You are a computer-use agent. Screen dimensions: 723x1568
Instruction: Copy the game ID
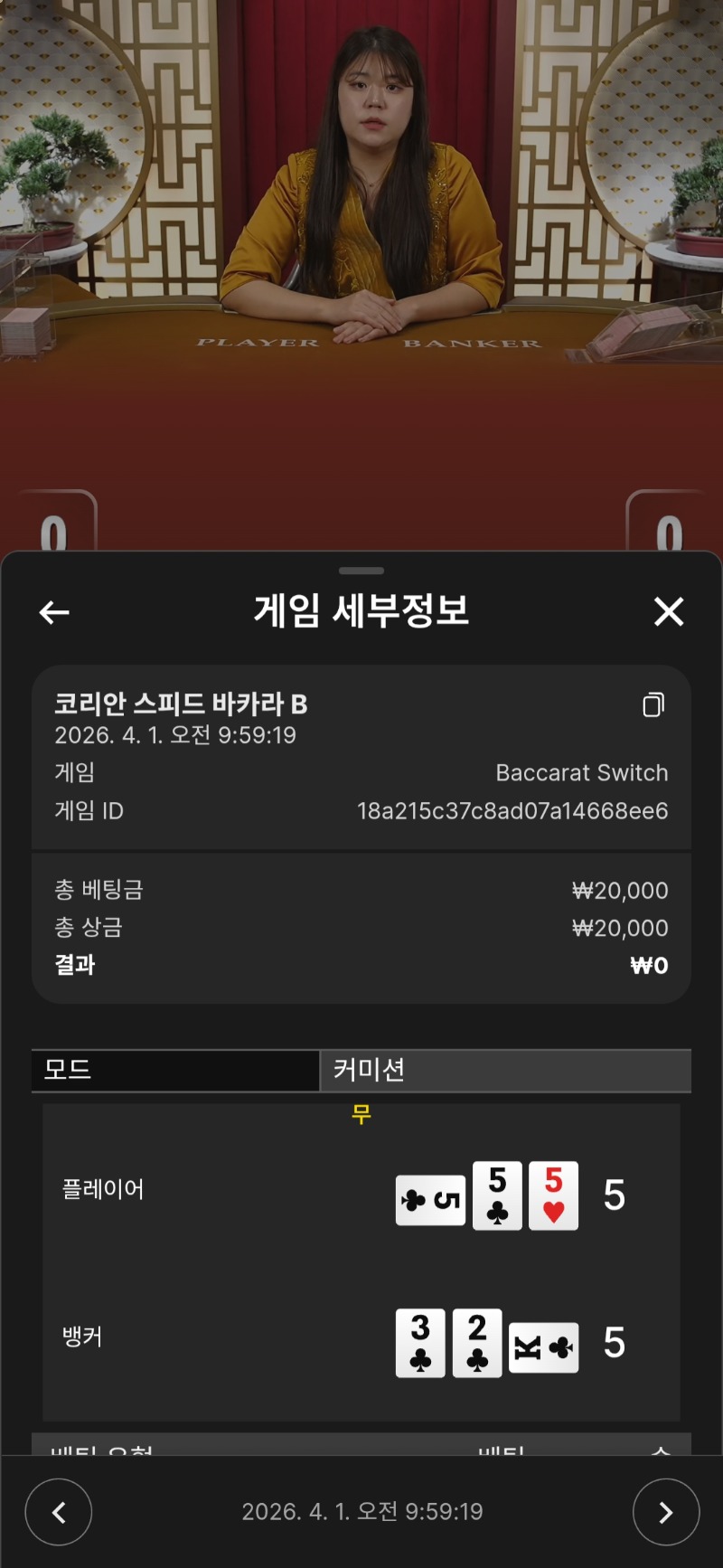pyautogui.click(x=653, y=704)
